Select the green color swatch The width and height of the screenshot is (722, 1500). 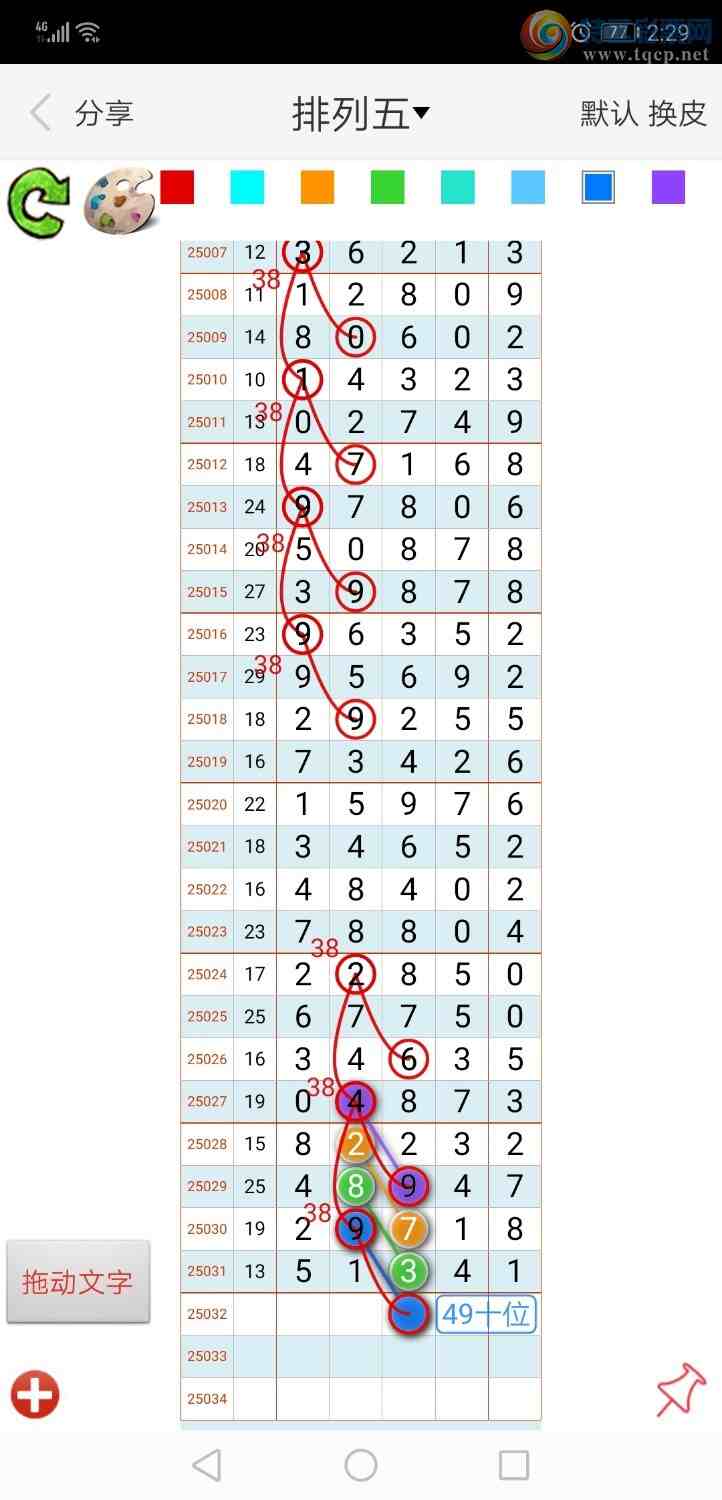(387, 188)
